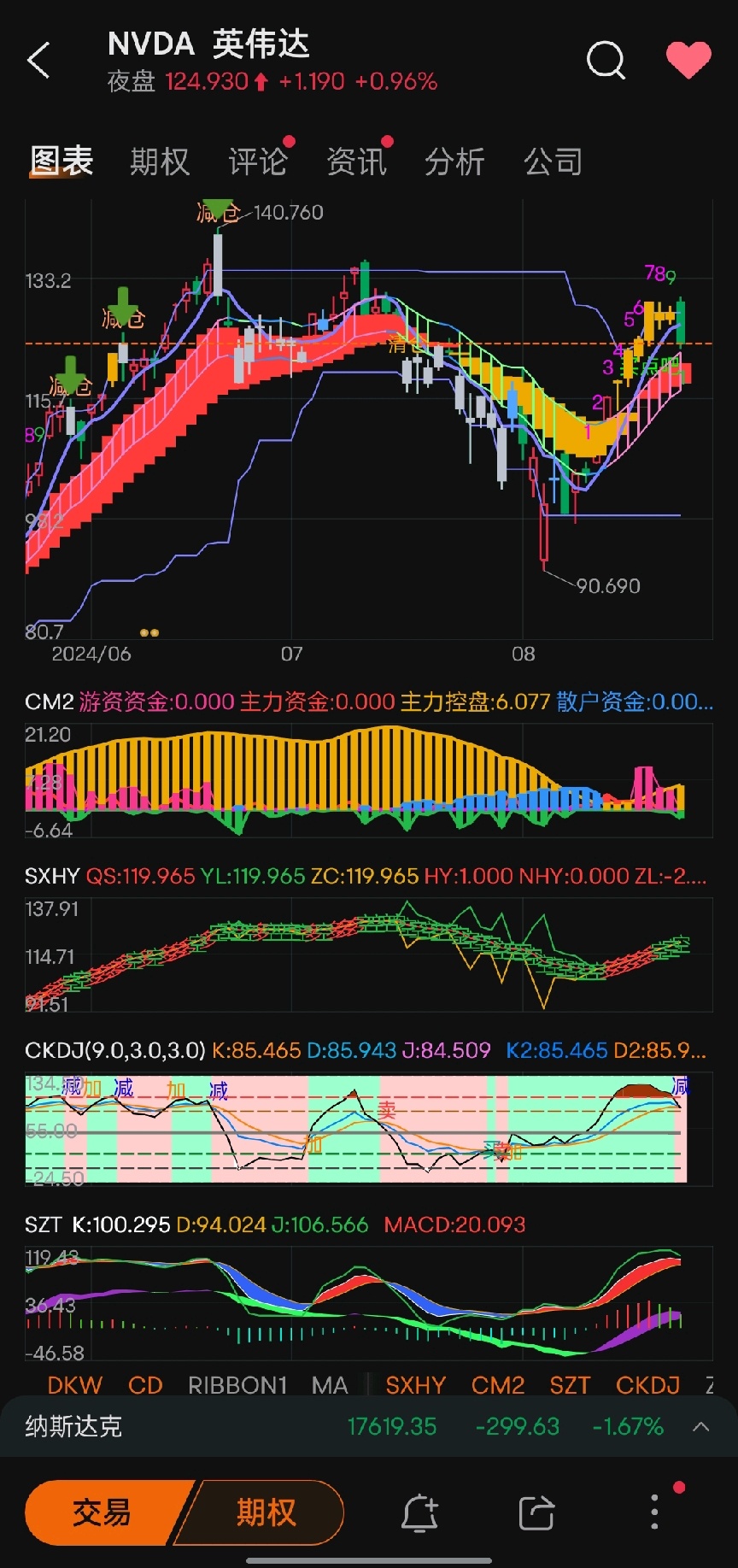This screenshot has width=738, height=1568.
Task: Switch to the 评论 tab
Action: (x=258, y=161)
